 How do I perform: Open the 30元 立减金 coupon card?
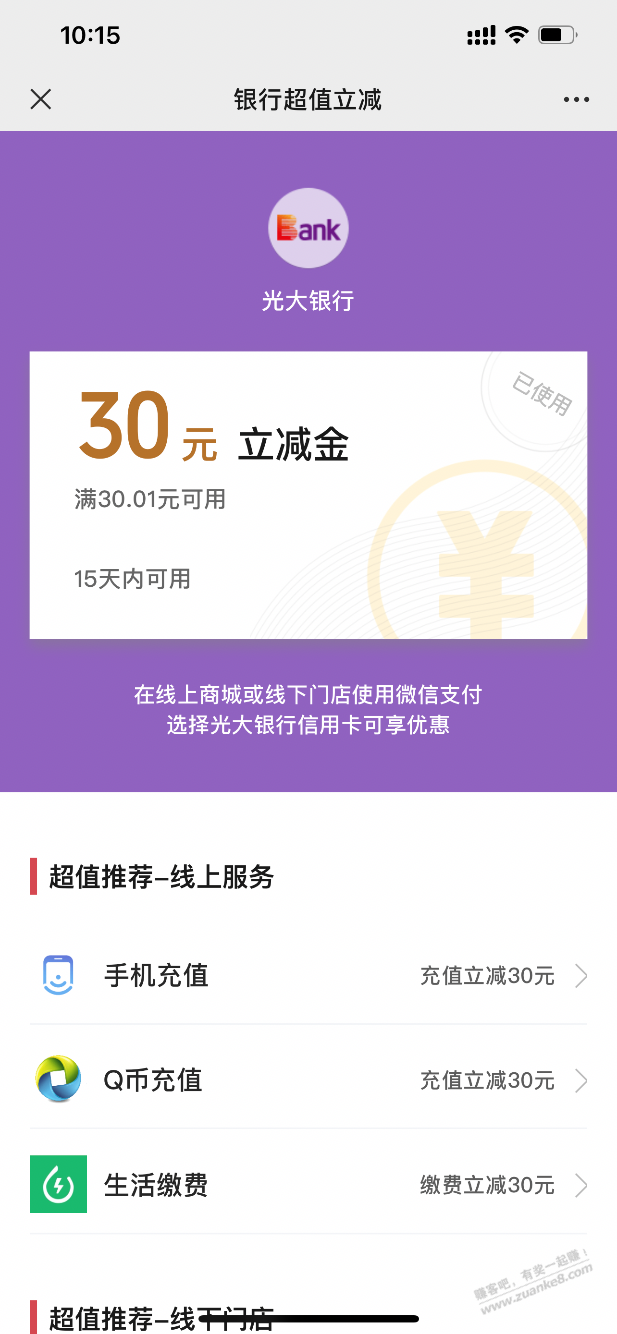308,495
